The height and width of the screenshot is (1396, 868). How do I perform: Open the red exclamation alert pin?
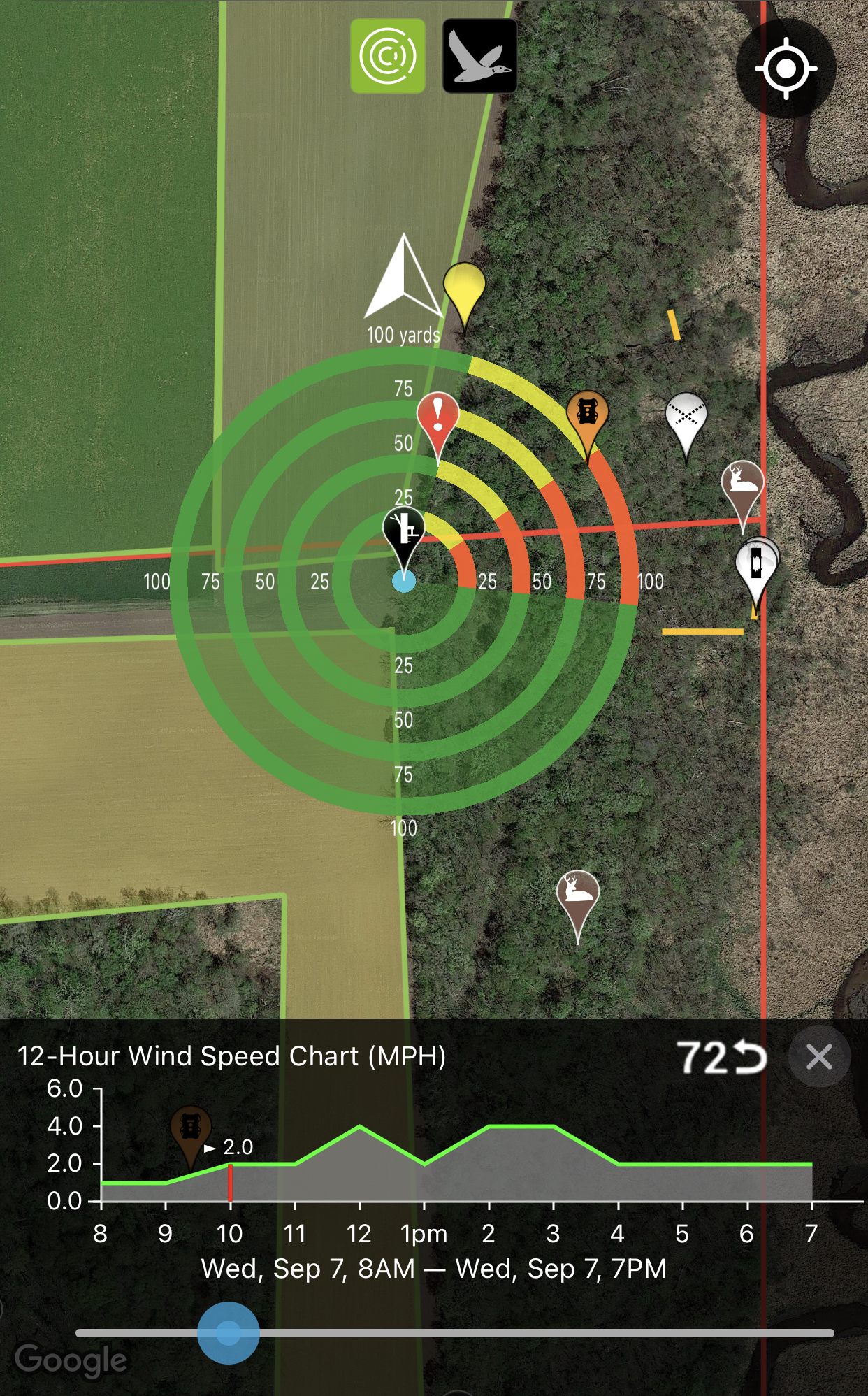pos(438,418)
